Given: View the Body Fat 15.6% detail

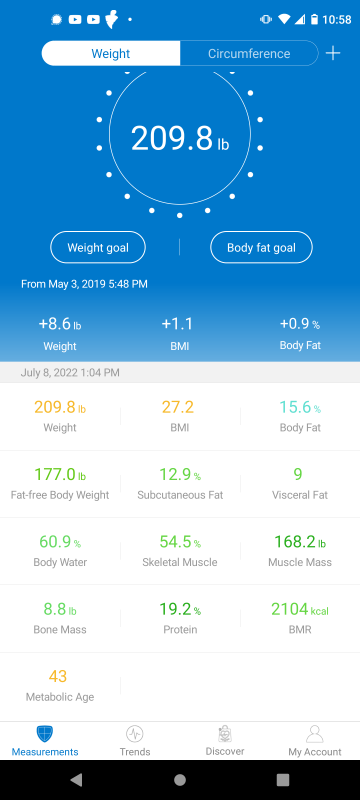Looking at the screenshot, I should [x=300, y=416].
